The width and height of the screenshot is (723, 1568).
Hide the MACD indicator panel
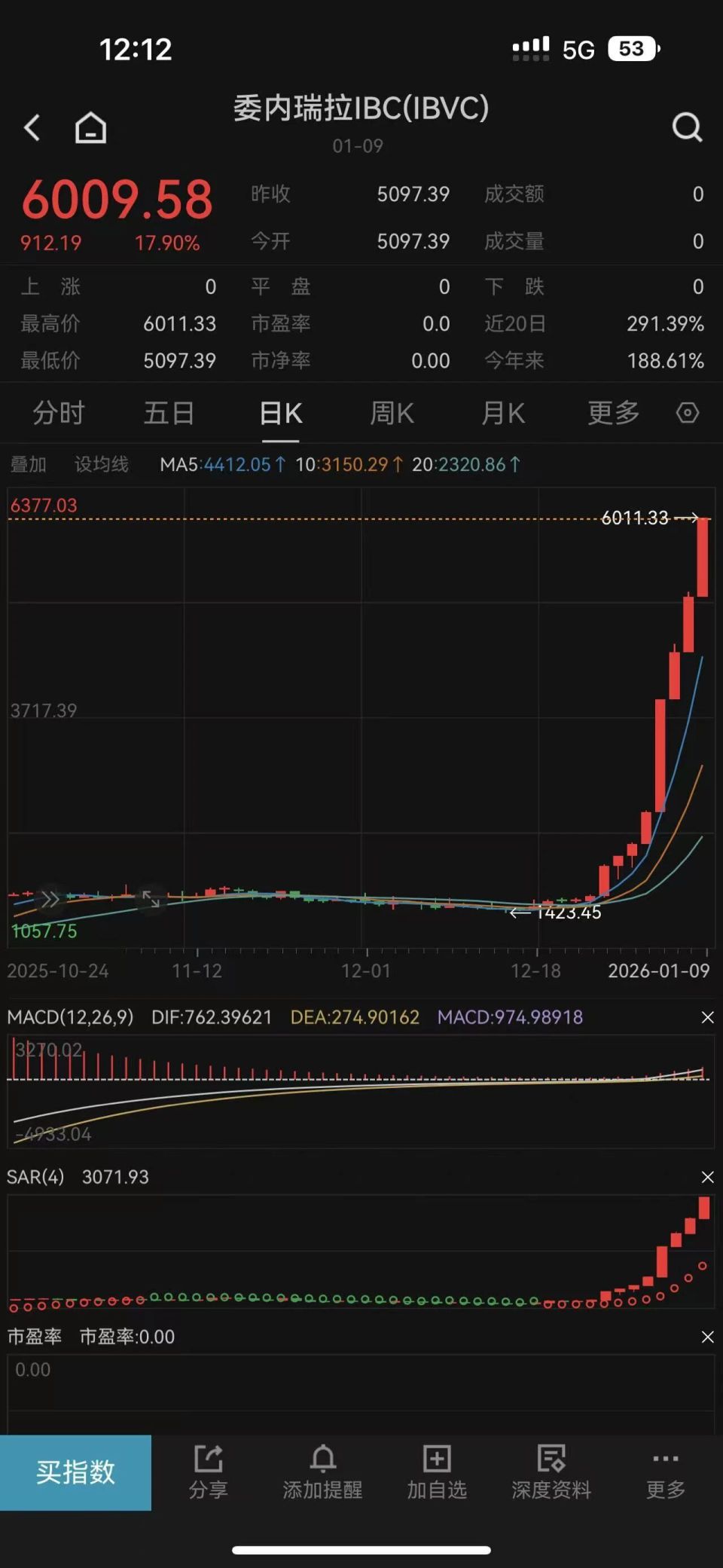(706, 1016)
